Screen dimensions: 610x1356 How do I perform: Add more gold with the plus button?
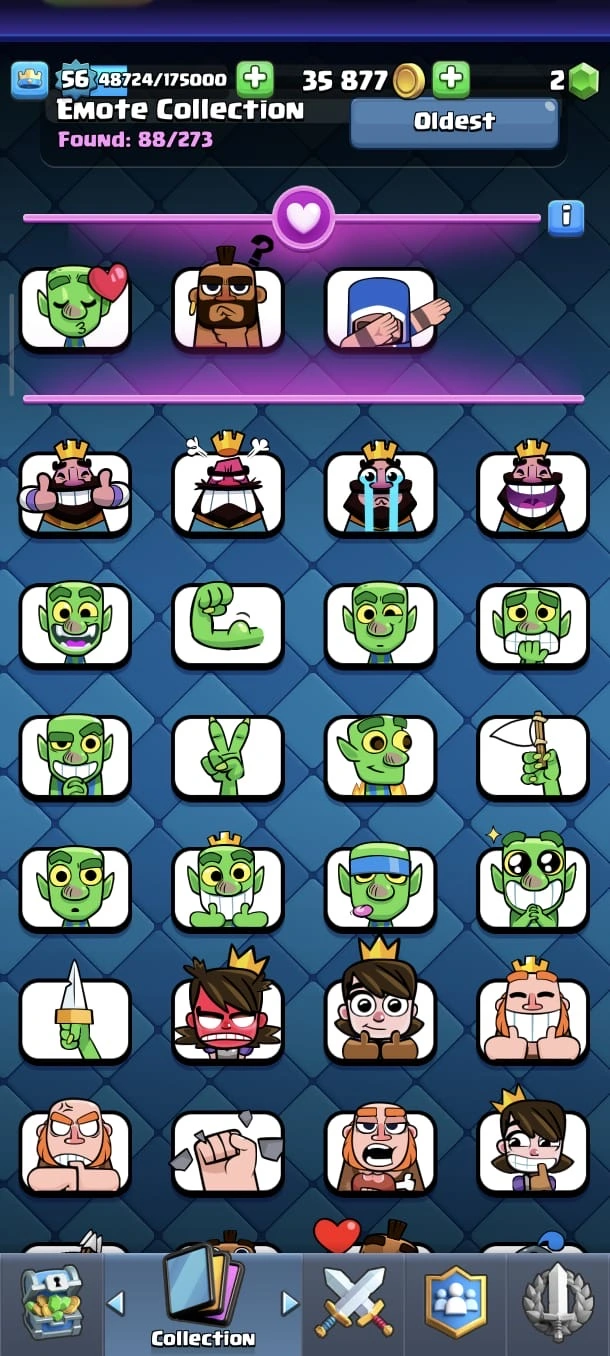451,79
